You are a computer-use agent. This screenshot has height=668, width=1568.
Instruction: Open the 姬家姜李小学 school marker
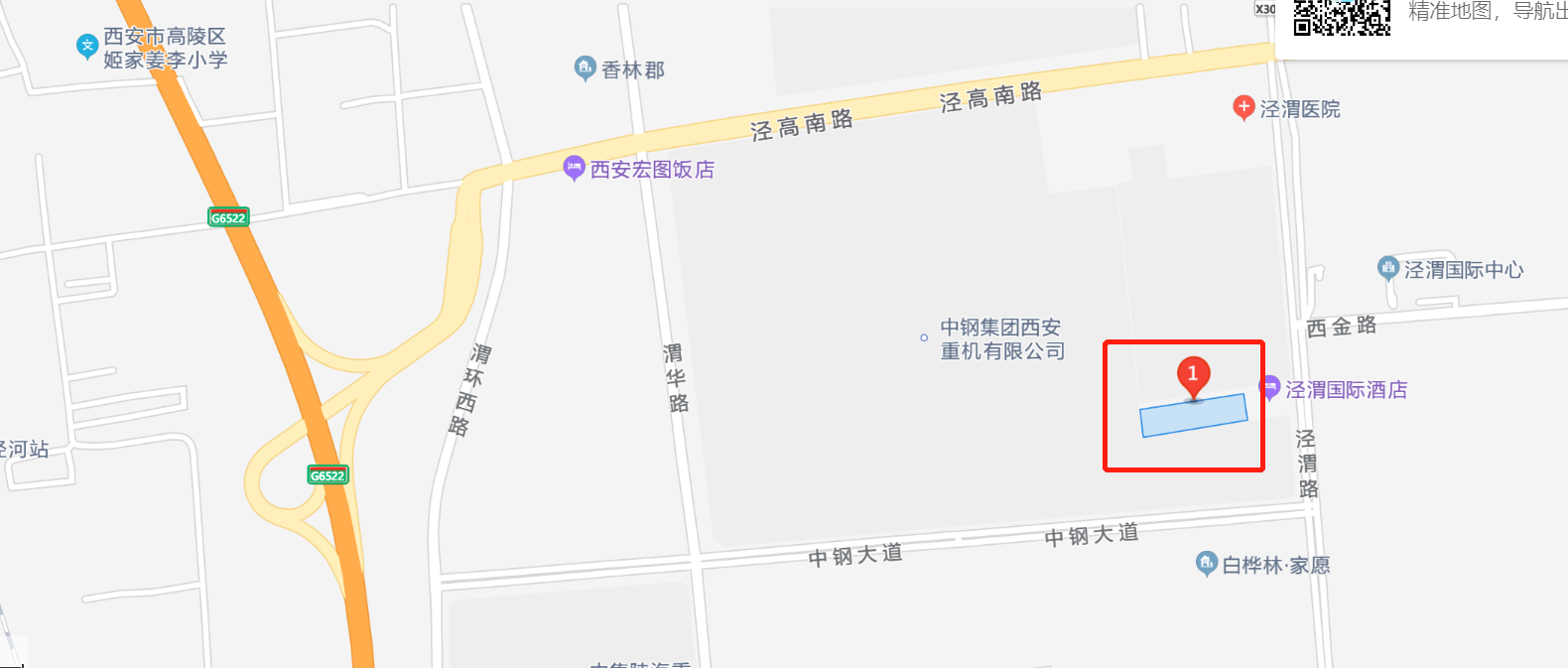tap(87, 45)
